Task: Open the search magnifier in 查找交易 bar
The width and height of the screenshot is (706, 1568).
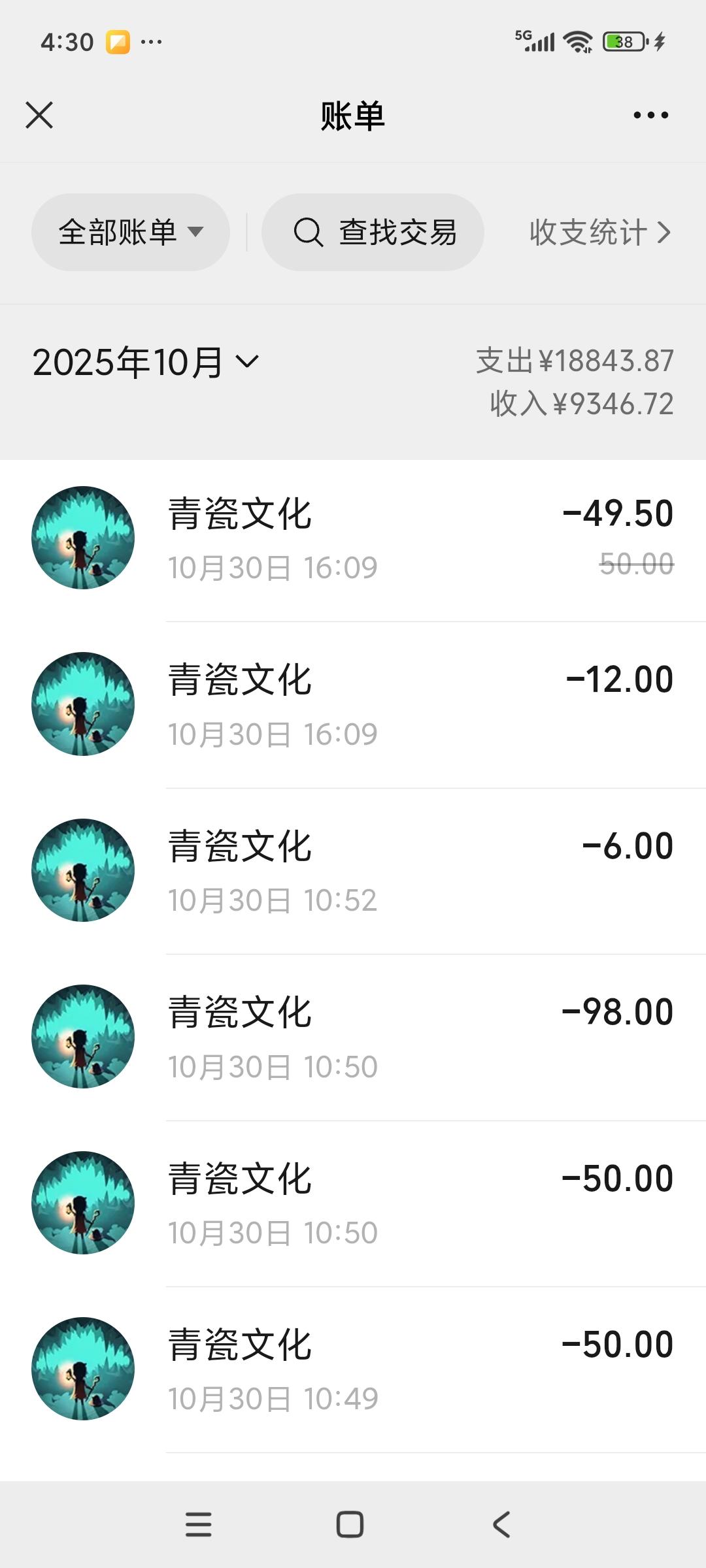Action: 309,232
